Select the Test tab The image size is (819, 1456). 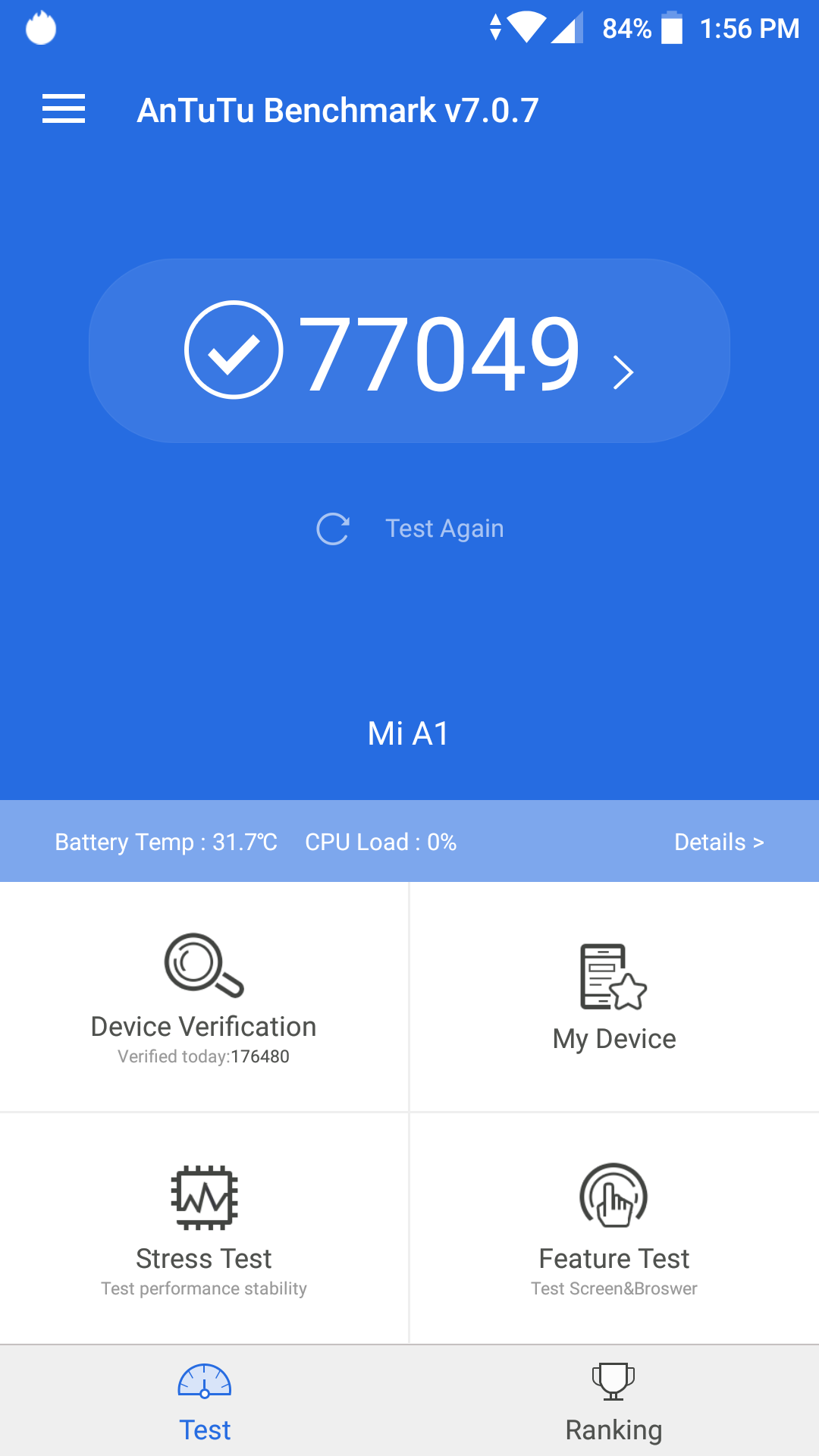tap(205, 1403)
